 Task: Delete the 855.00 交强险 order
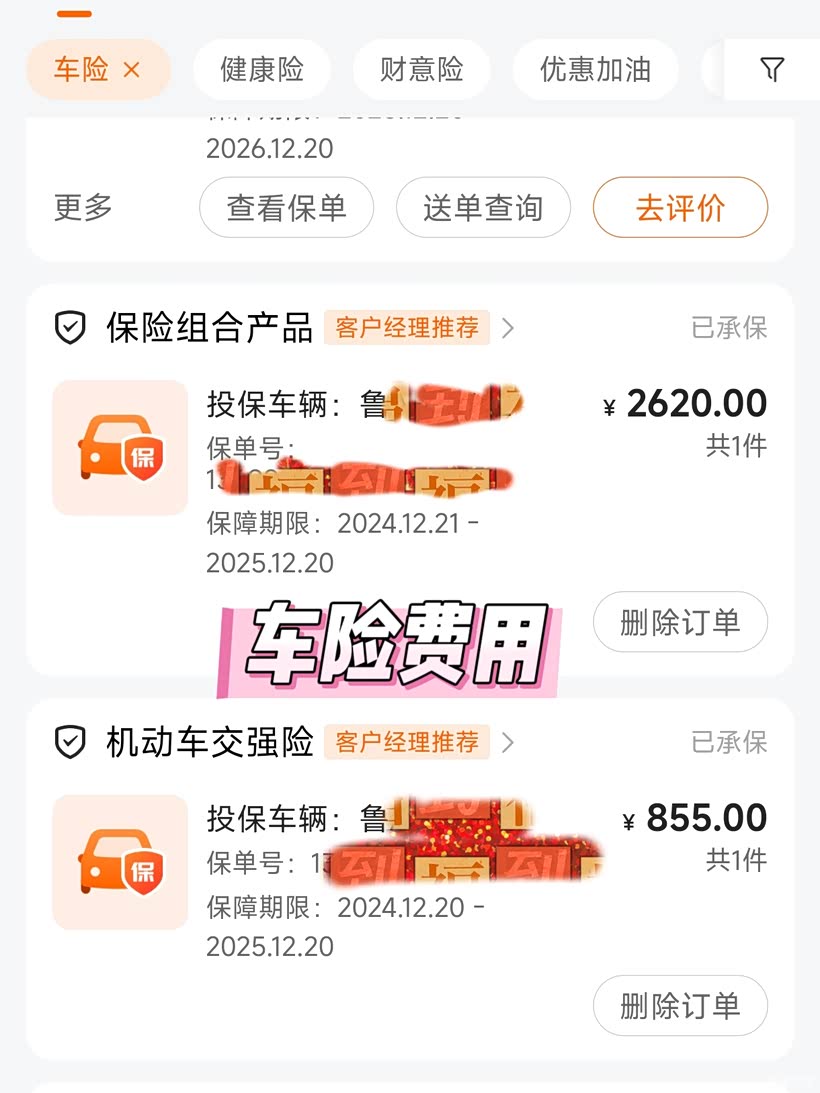(x=681, y=1005)
